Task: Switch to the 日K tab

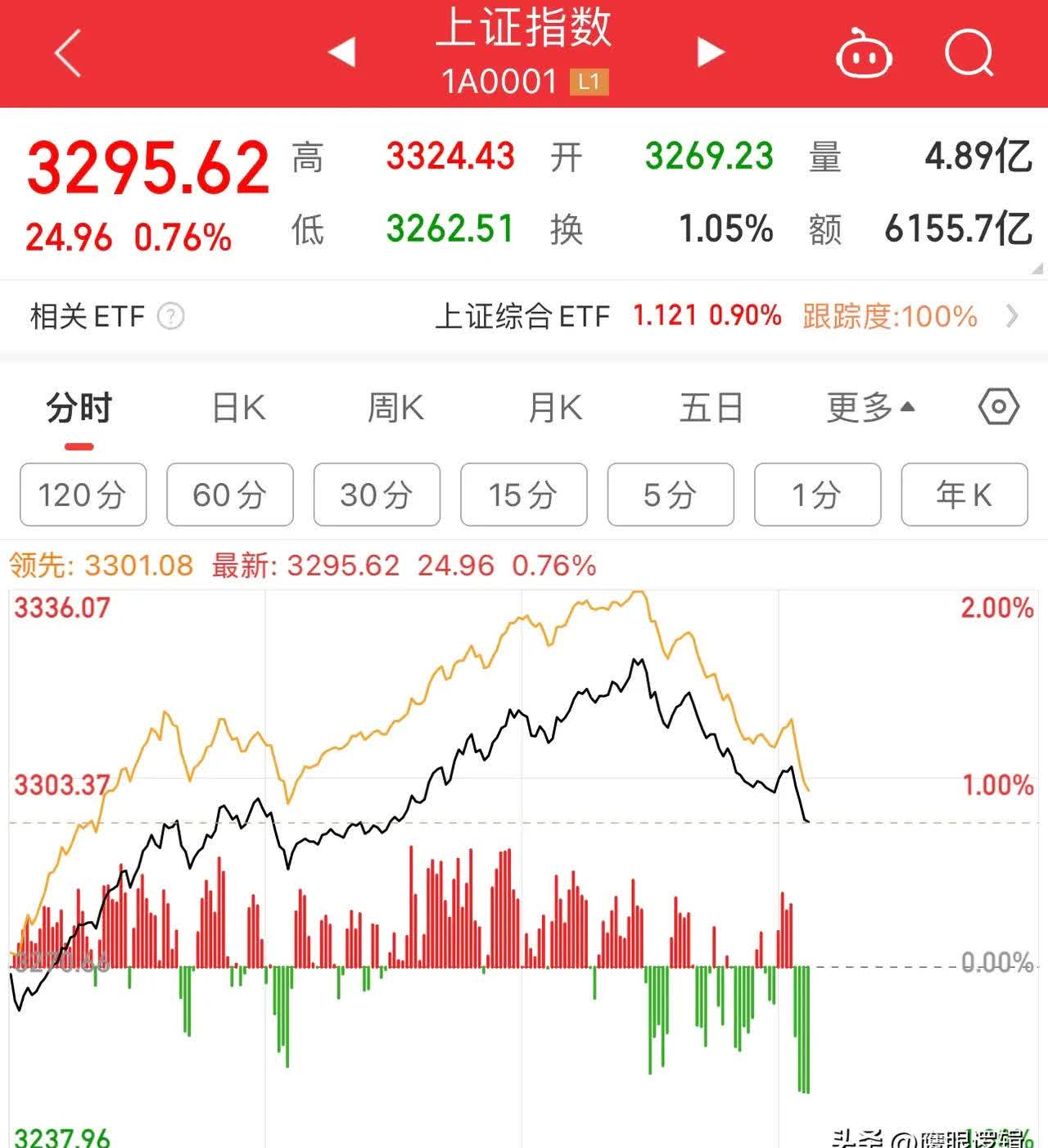Action: [x=238, y=408]
